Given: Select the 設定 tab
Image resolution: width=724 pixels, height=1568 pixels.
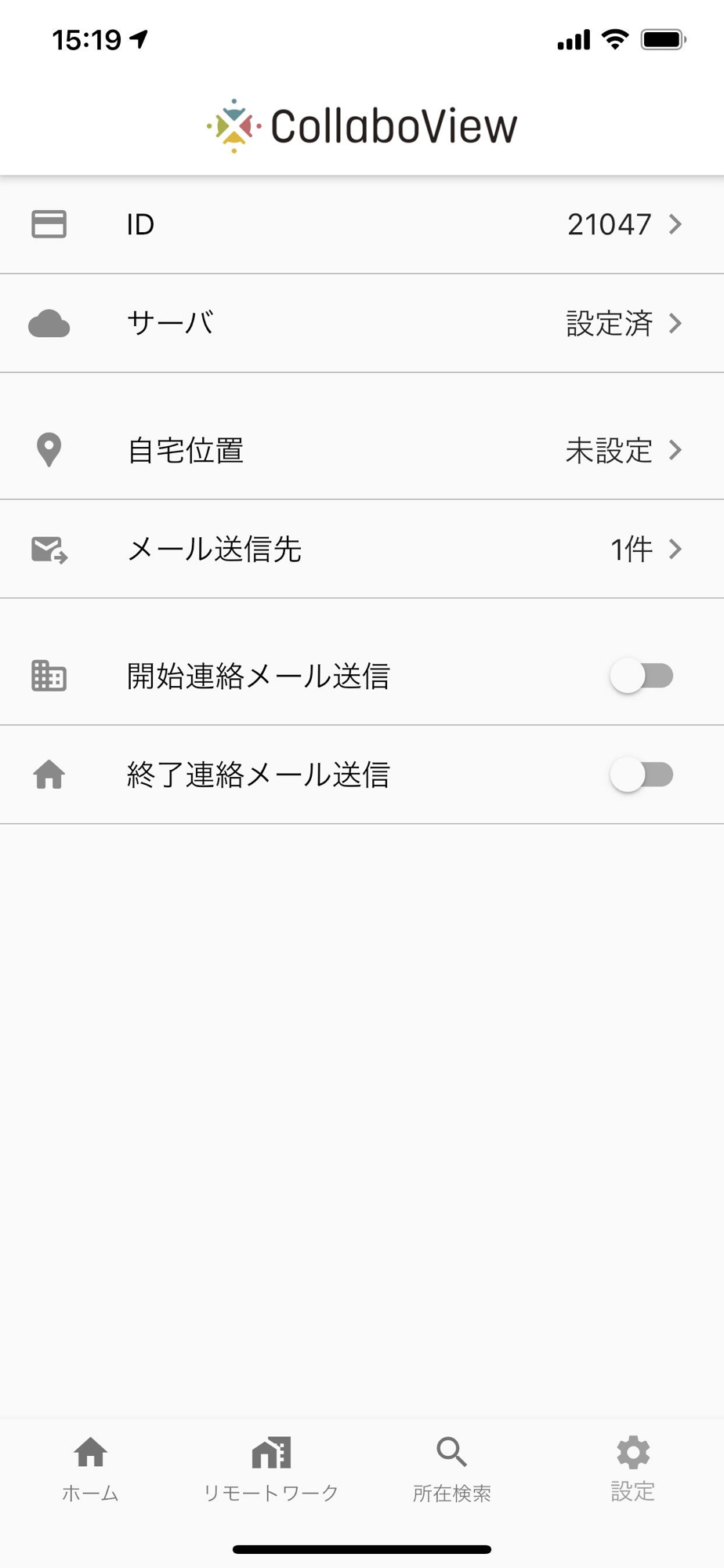Looking at the screenshot, I should point(633,1469).
